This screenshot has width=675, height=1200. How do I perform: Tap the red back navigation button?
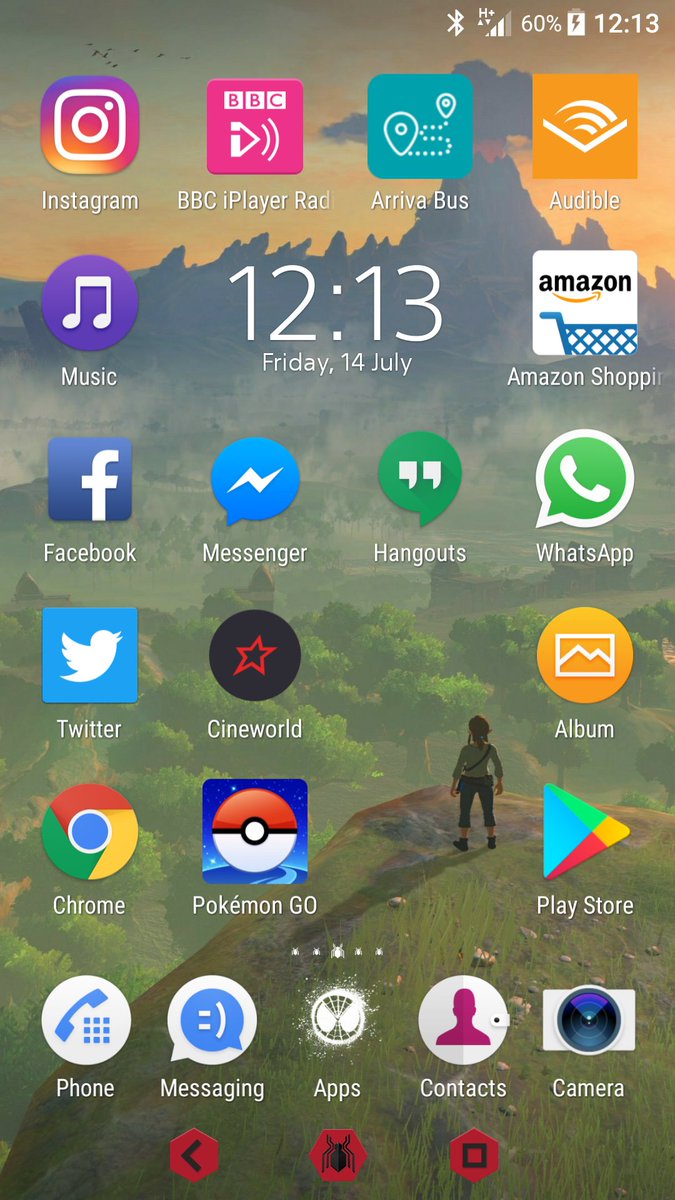(x=194, y=1157)
